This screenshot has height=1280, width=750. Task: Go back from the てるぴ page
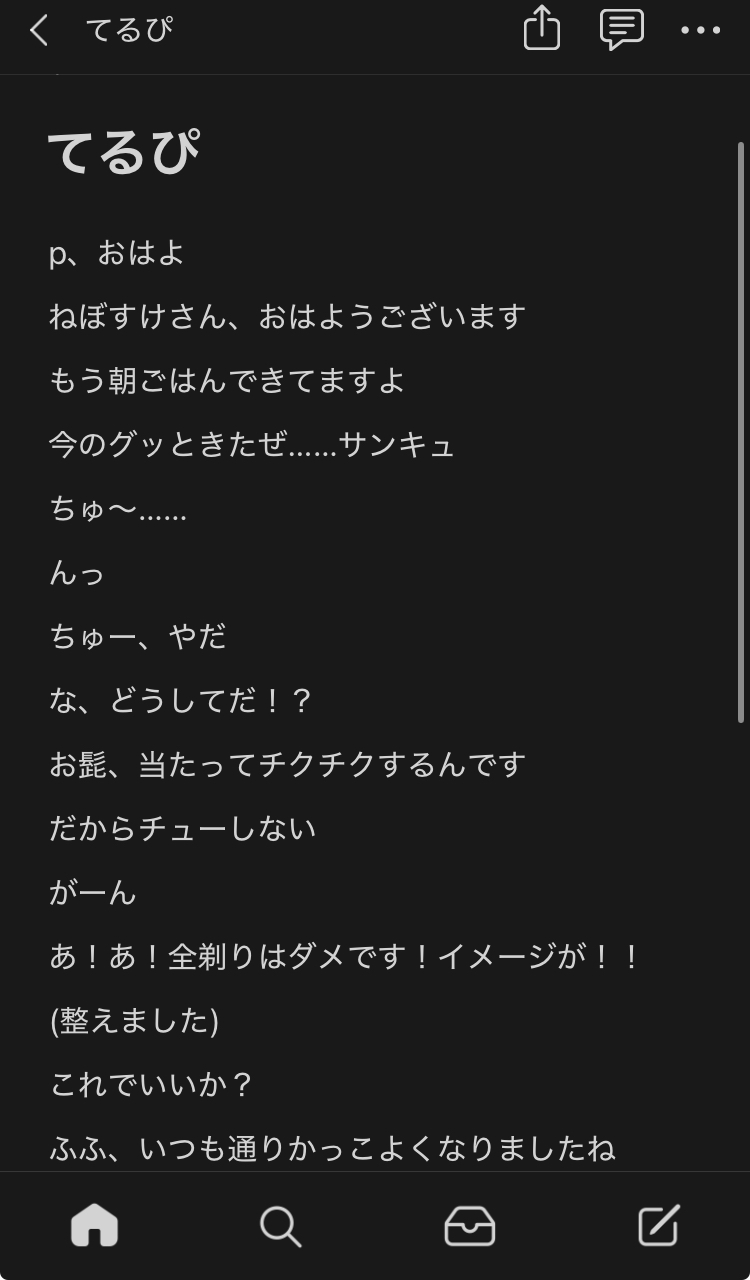pyautogui.click(x=39, y=30)
